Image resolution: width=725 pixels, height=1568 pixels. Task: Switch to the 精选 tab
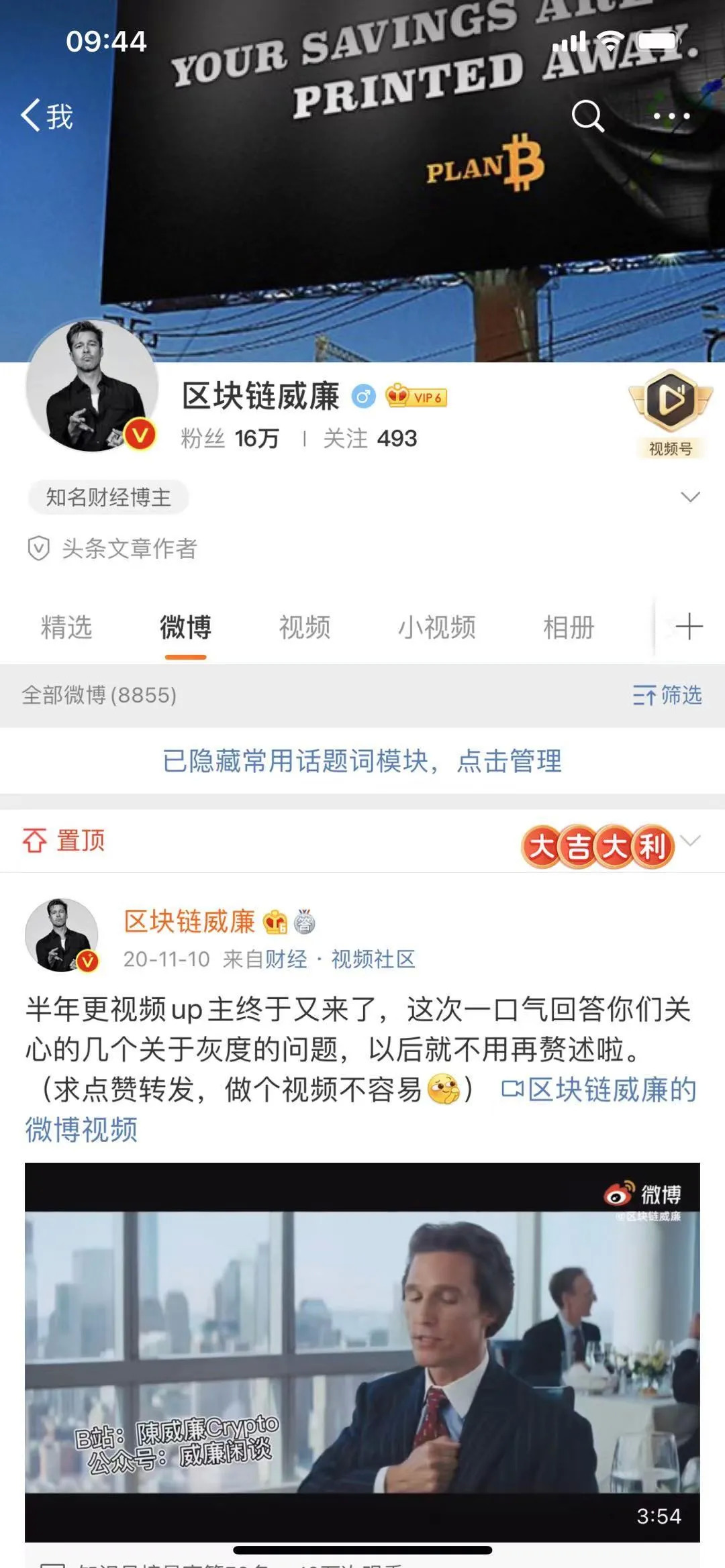coord(66,627)
